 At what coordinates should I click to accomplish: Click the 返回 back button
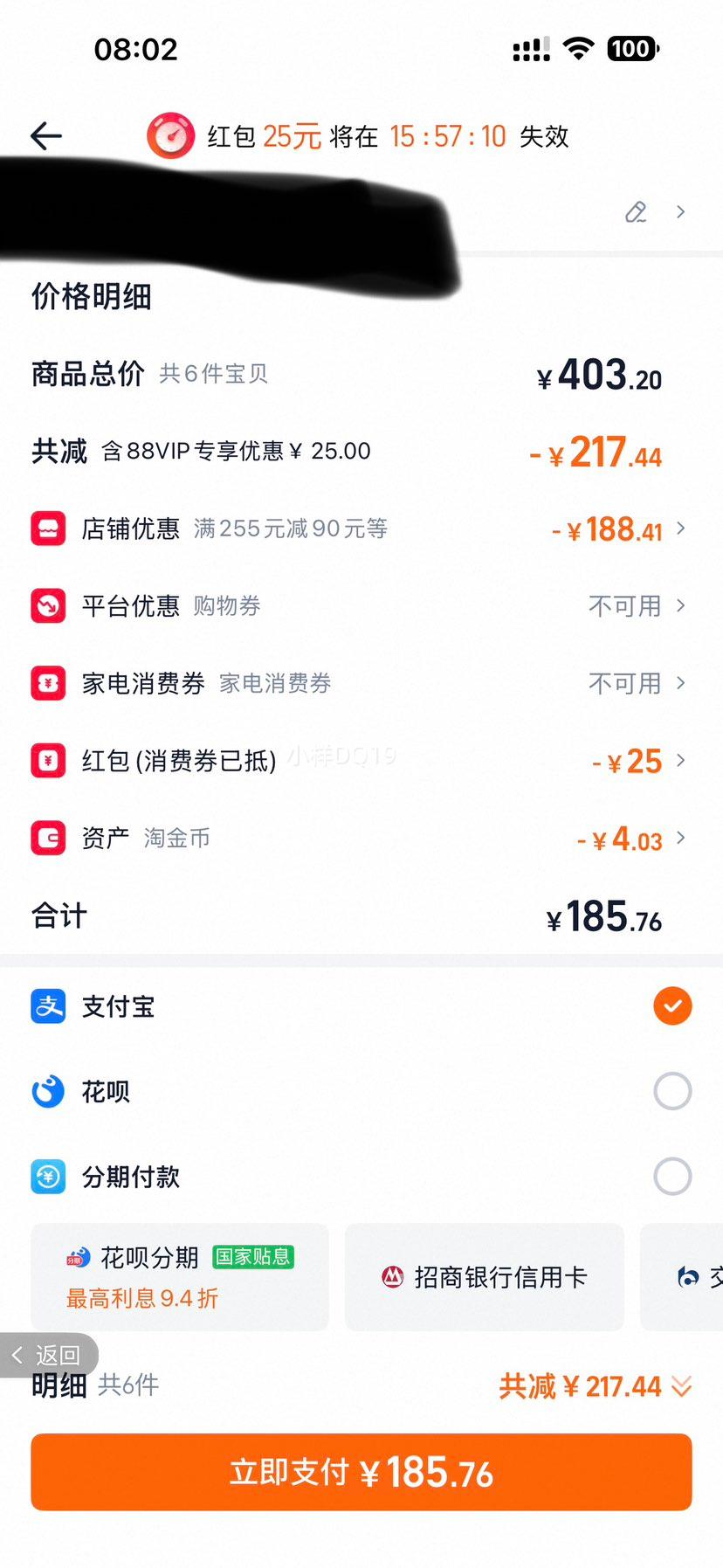pos(48,1355)
